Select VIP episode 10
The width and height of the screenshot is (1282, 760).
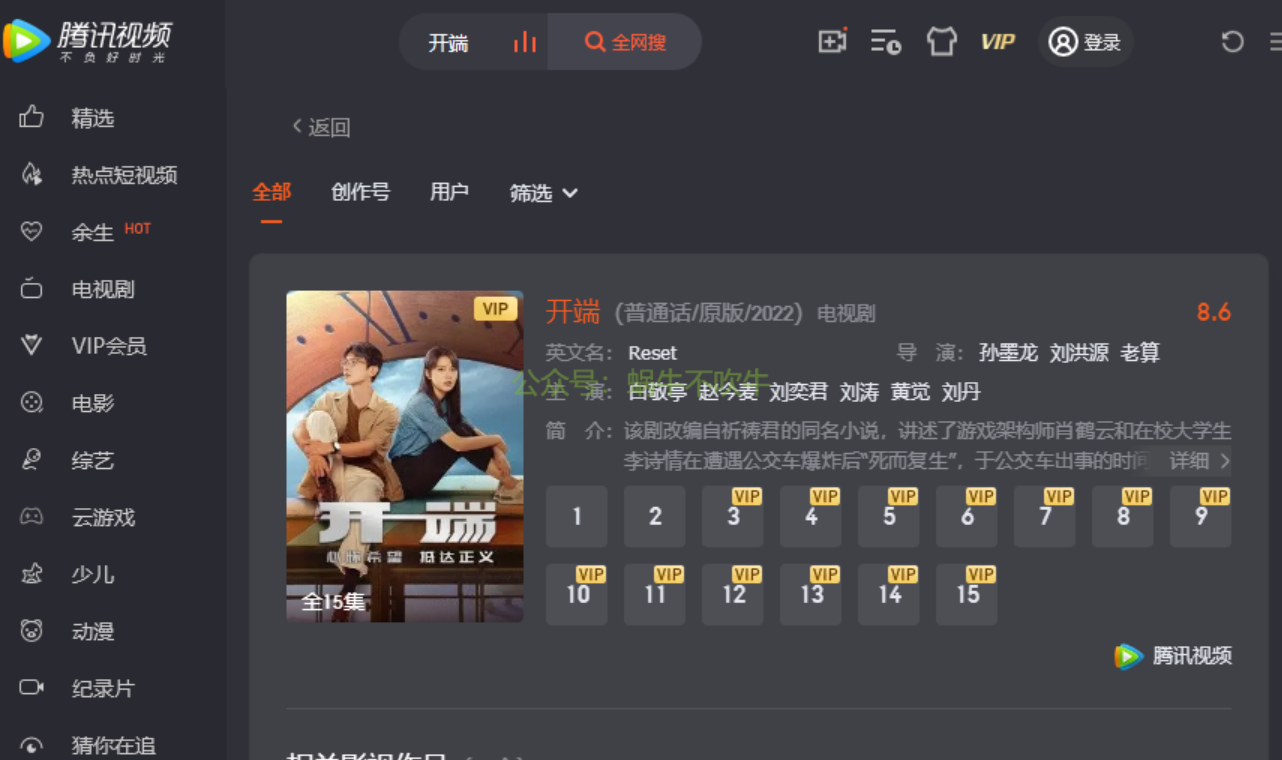pyautogui.click(x=577, y=595)
